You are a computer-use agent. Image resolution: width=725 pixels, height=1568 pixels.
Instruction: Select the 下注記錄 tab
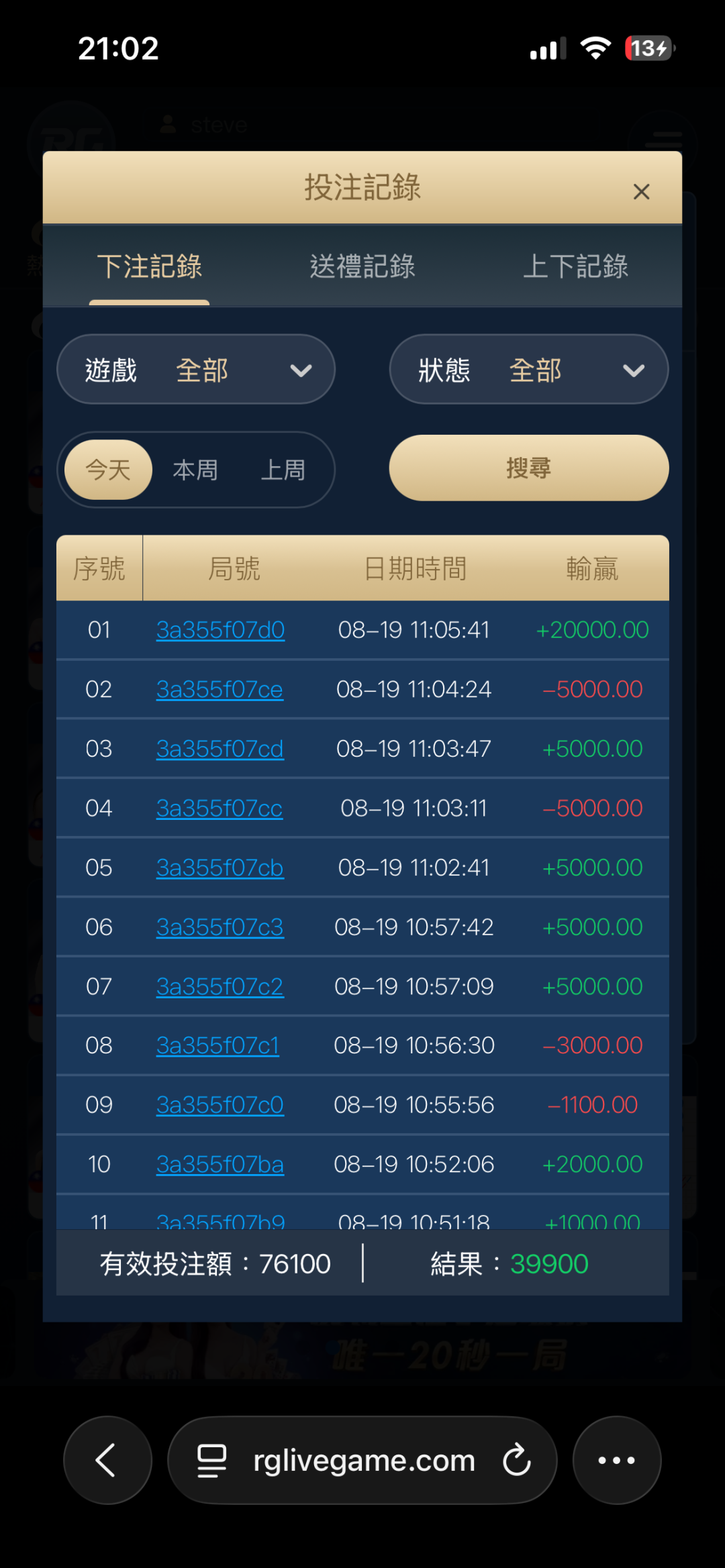point(149,266)
